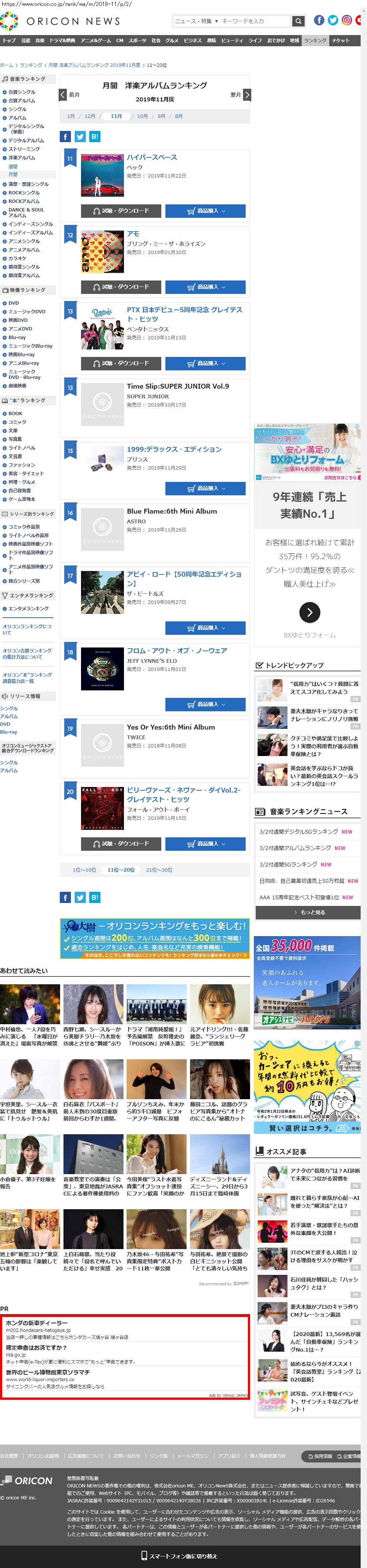Screen dimensions: 367x1568
Task: Go to previous month (前月)
Action: point(63,95)
